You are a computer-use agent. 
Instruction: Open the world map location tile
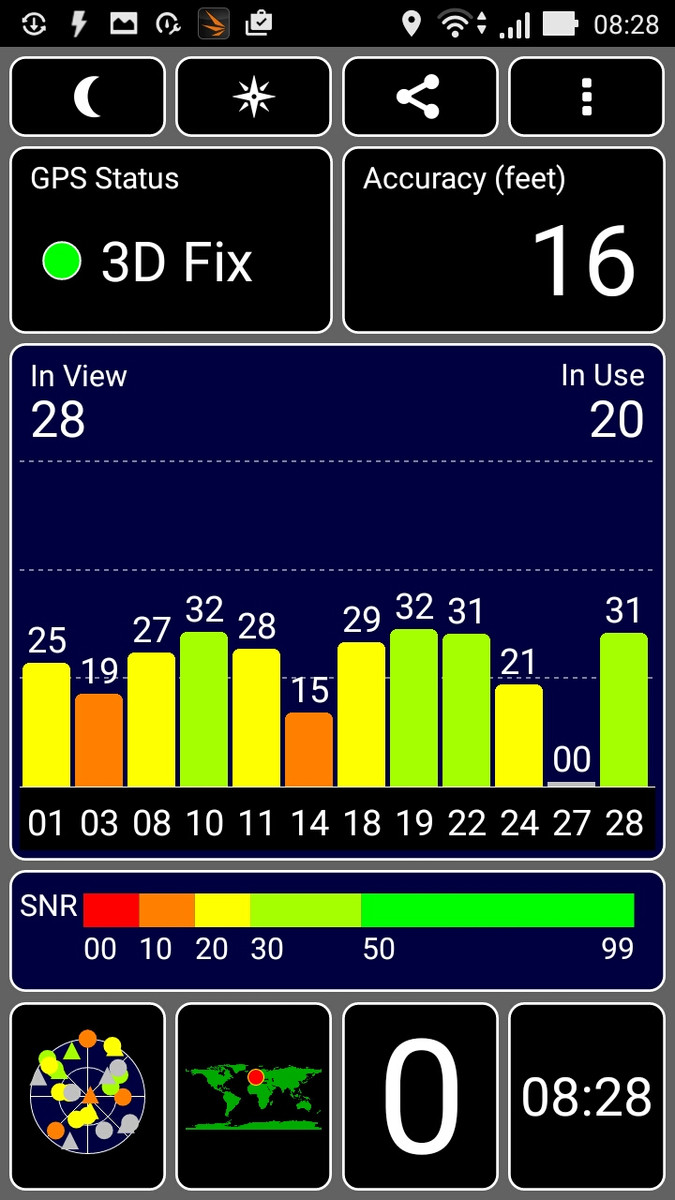[x=253, y=1096]
